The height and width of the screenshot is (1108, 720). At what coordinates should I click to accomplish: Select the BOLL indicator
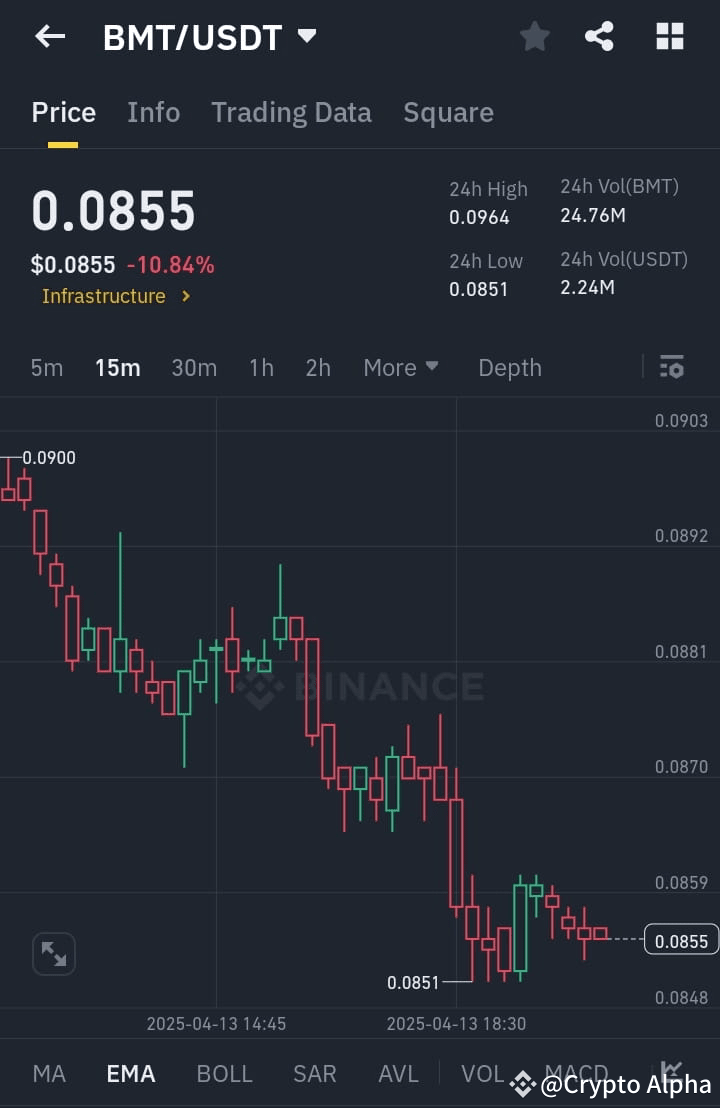[224, 1072]
